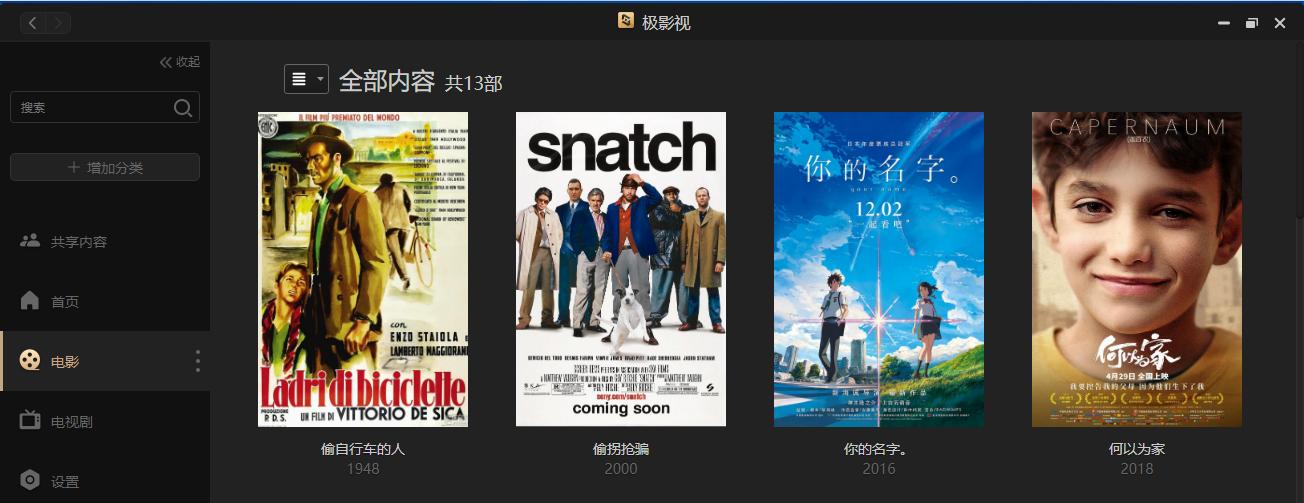The image size is (1304, 503).
Task: Open the movie 何以为家
Action: point(1137,270)
